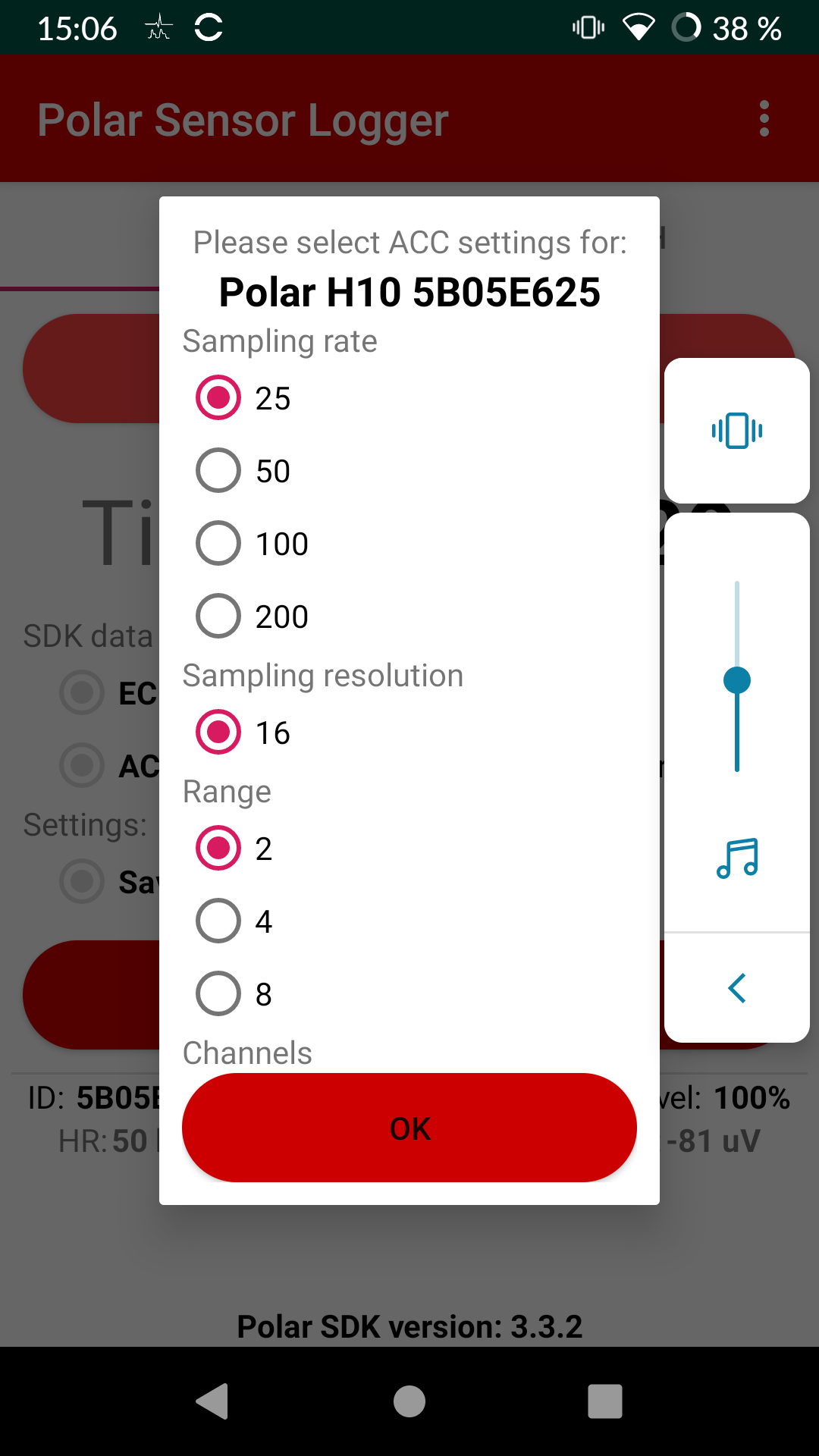Tap the media music note icon
Screen dimensions: 819x1456
pos(737,858)
